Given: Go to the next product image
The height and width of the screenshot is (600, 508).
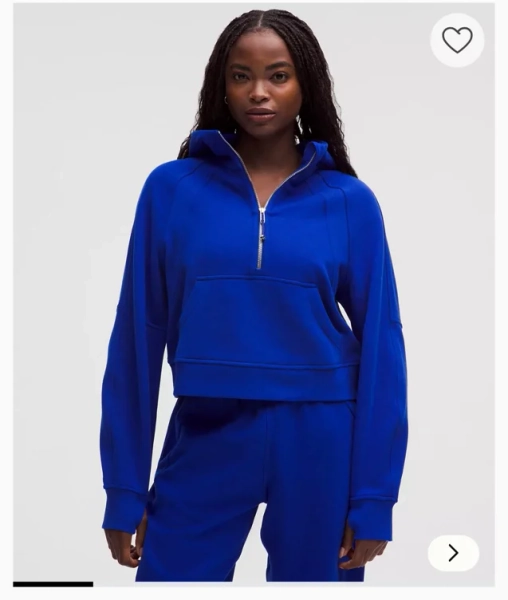Looking at the screenshot, I should 453,553.
